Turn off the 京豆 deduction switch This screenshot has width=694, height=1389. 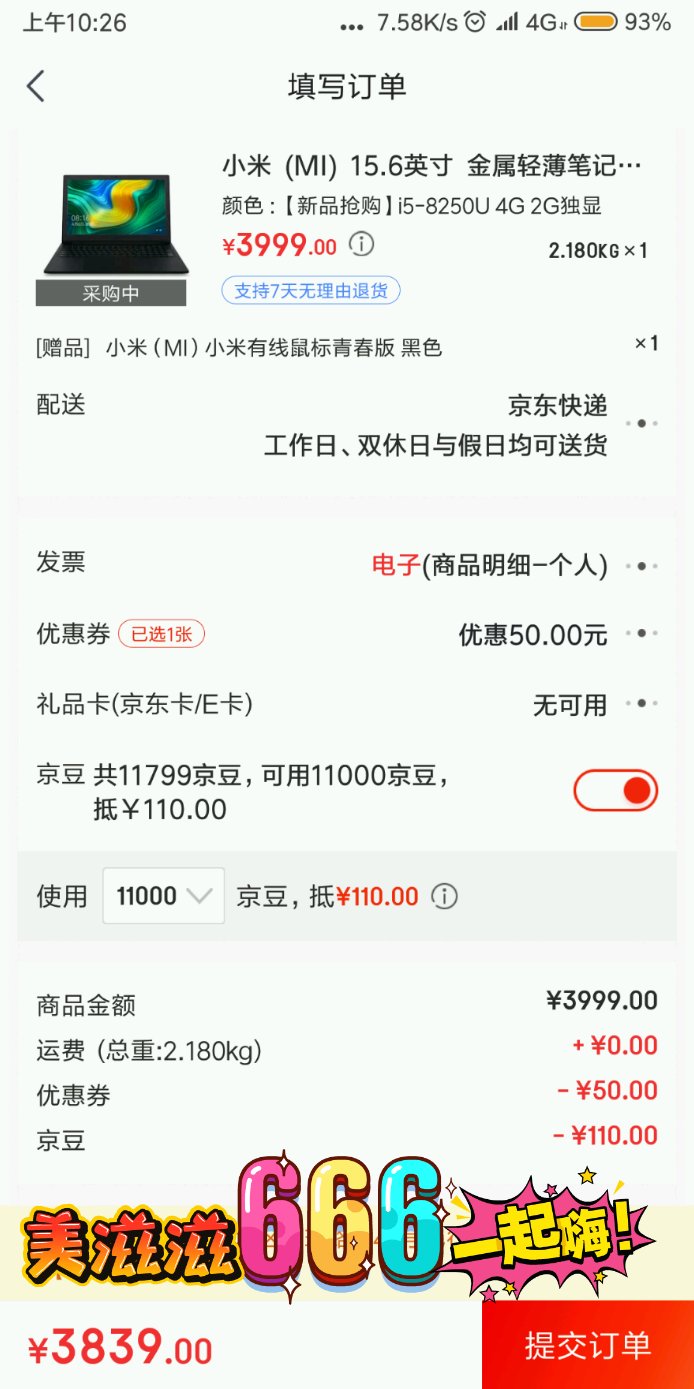click(x=615, y=791)
